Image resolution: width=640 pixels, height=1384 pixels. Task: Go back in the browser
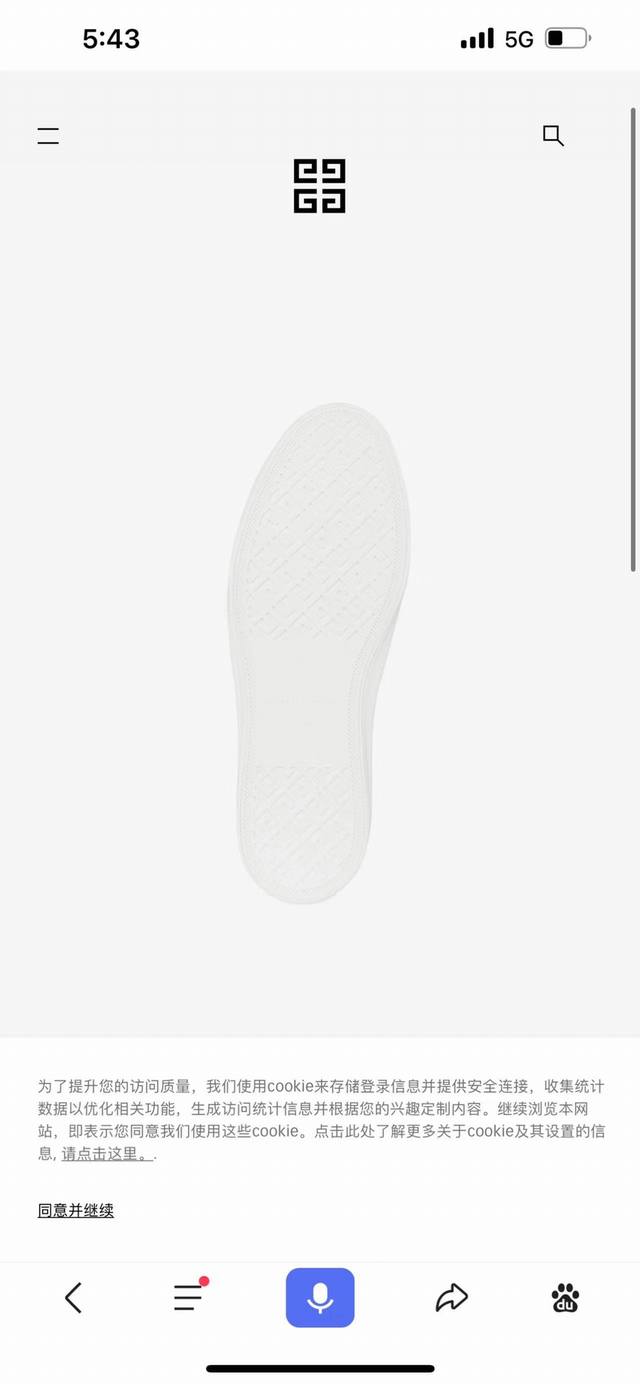73,1298
